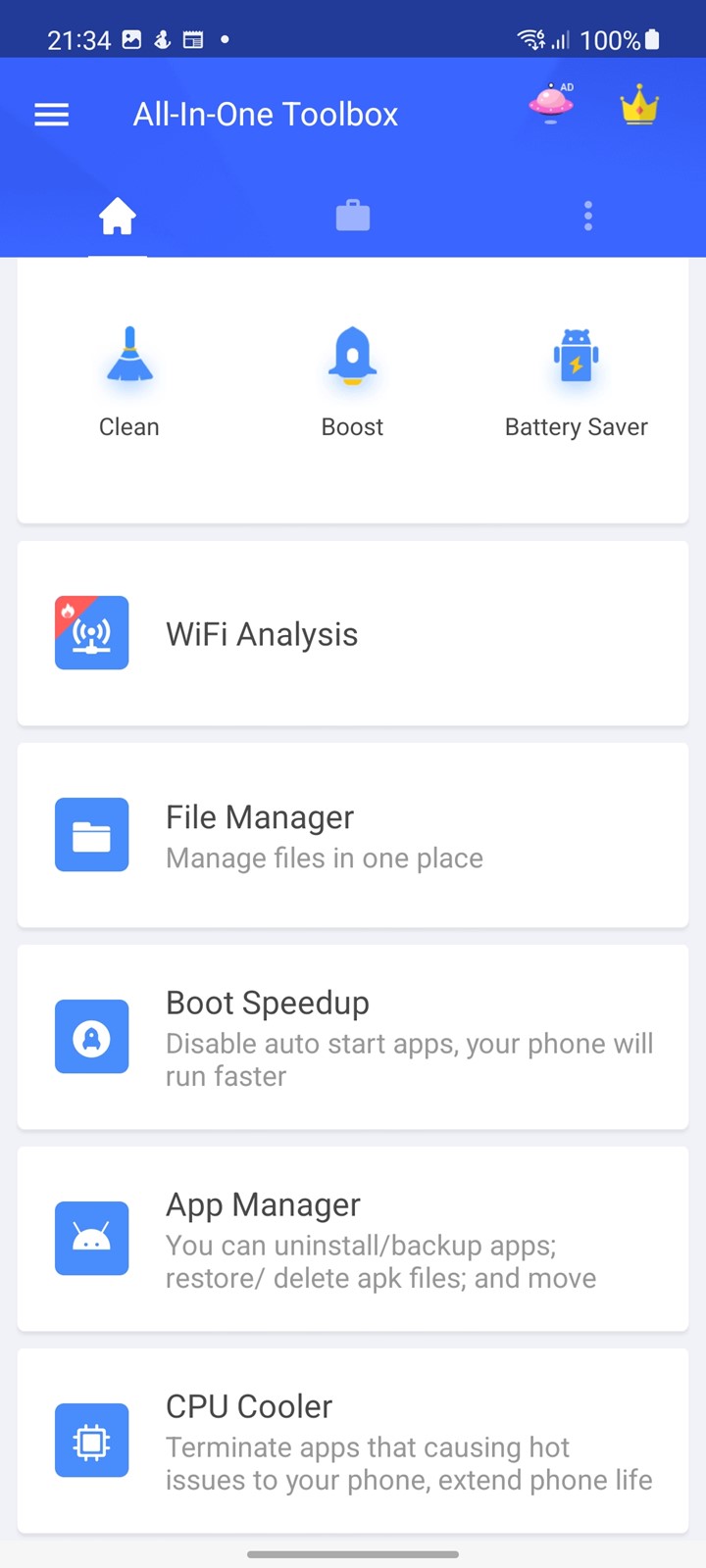
Task: Open CPU Cooler
Action: (353, 1441)
